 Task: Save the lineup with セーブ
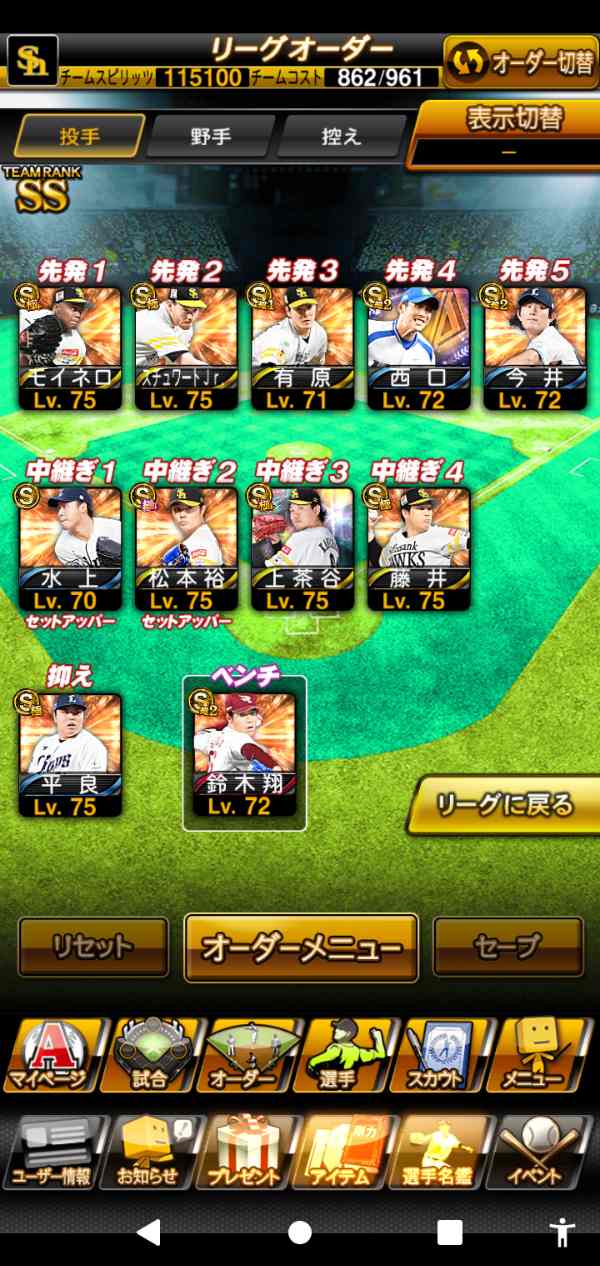point(508,945)
